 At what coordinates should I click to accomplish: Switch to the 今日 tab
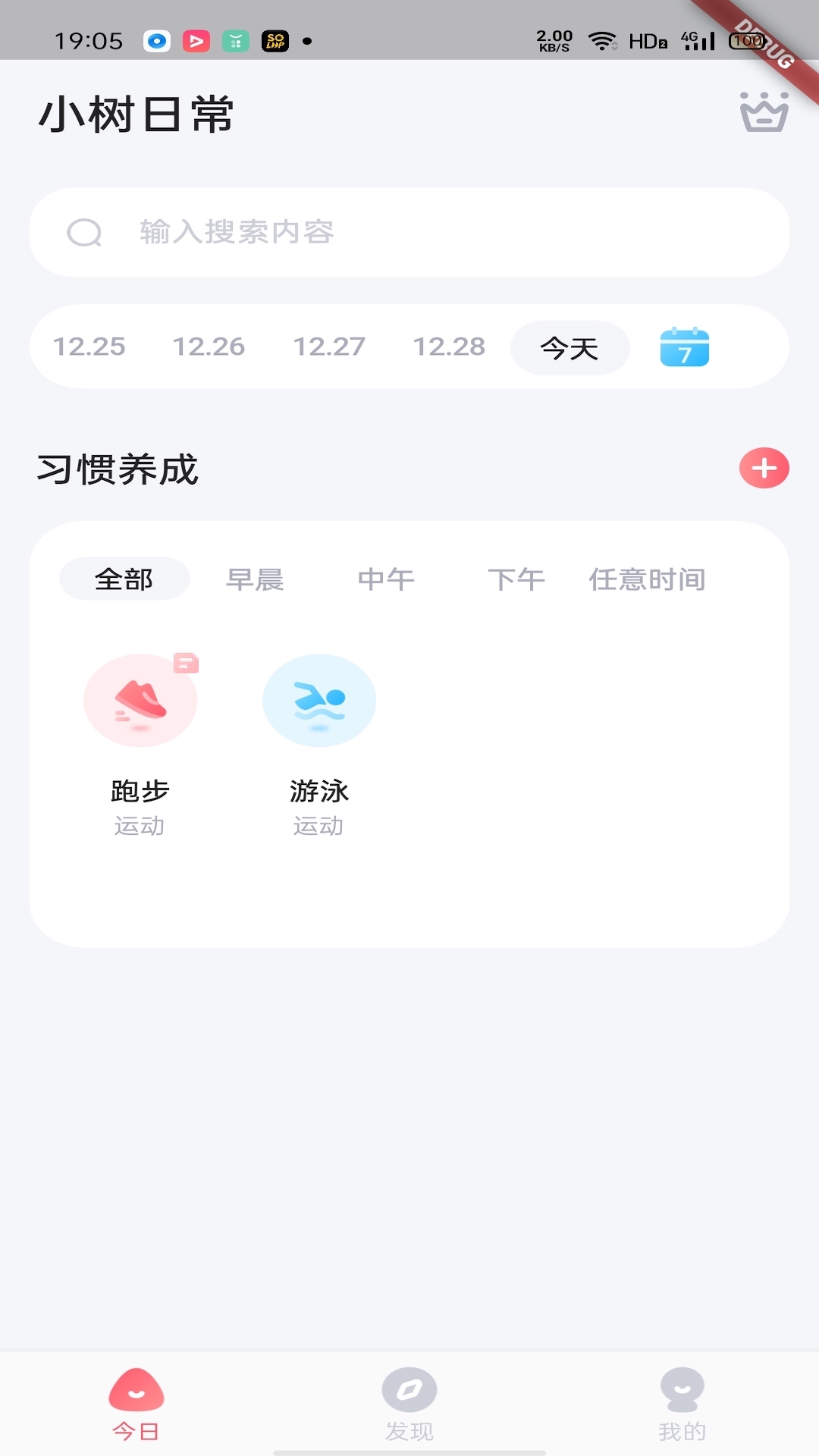click(136, 1403)
